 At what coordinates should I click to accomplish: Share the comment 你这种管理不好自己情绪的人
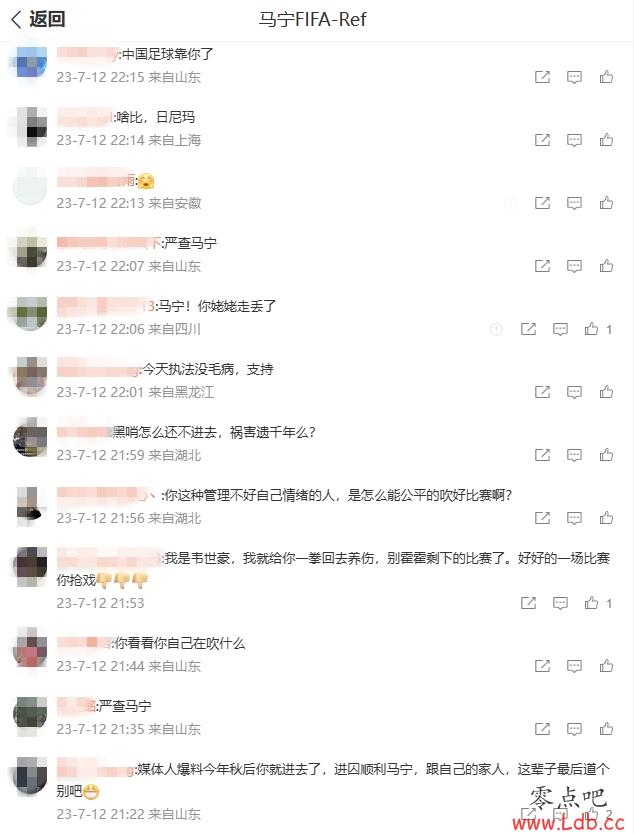(542, 518)
